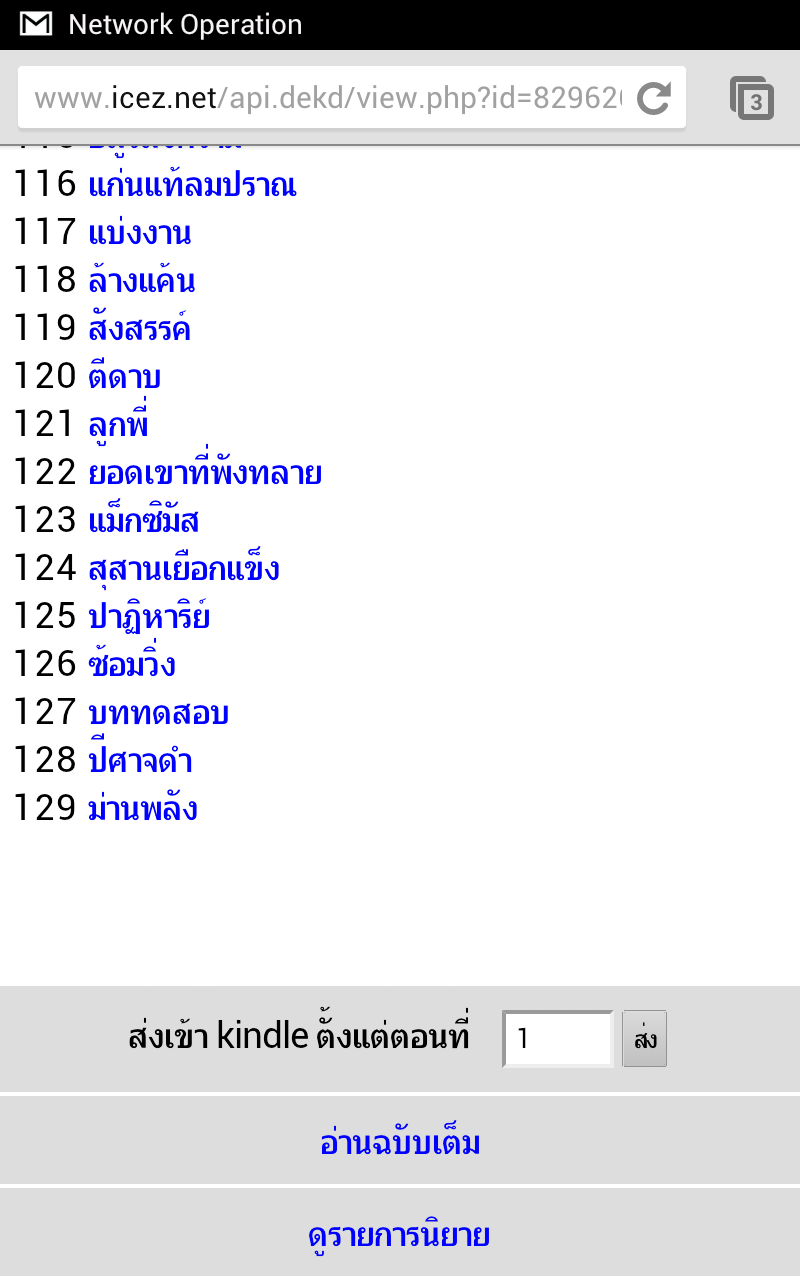Open chapter 125 ปาฏิหาริย์
This screenshot has height=1280, width=800.
149,618
